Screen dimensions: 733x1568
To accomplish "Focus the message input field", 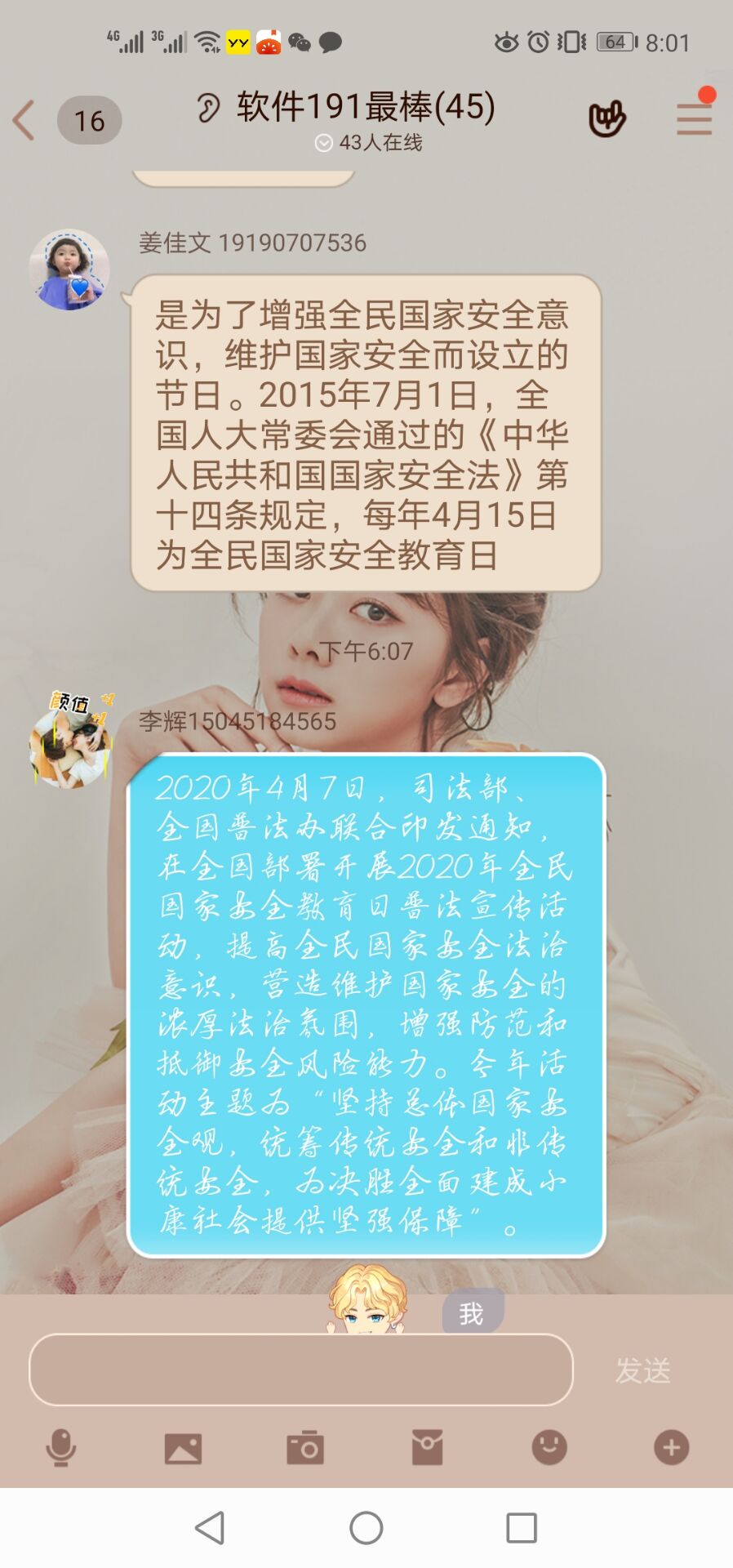I will (x=300, y=1370).
